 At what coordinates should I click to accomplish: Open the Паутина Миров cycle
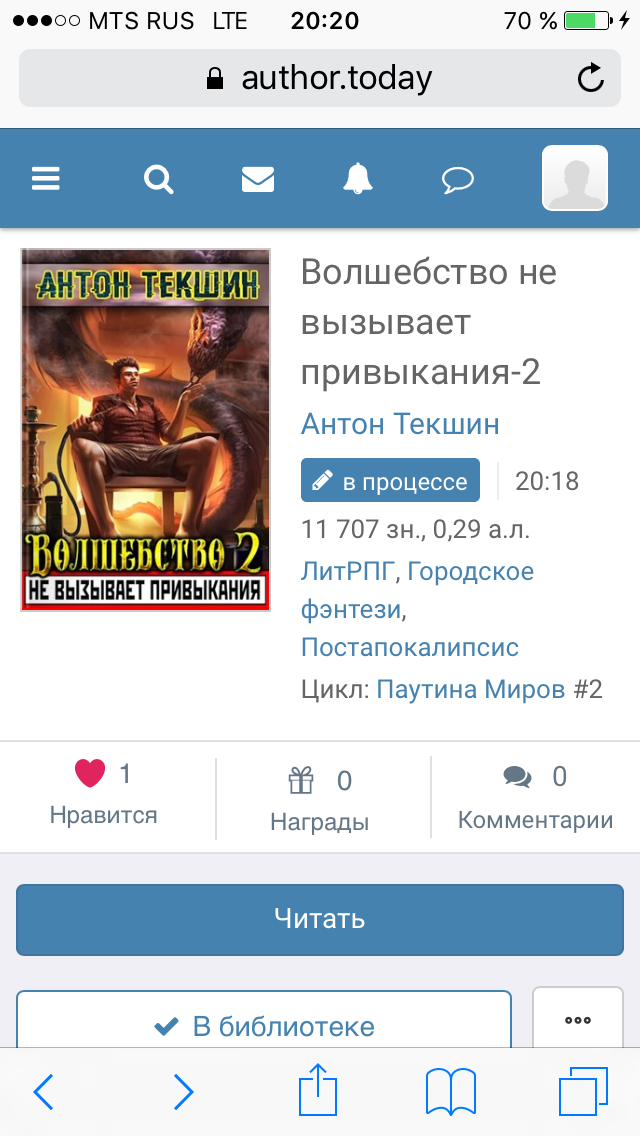click(x=470, y=690)
